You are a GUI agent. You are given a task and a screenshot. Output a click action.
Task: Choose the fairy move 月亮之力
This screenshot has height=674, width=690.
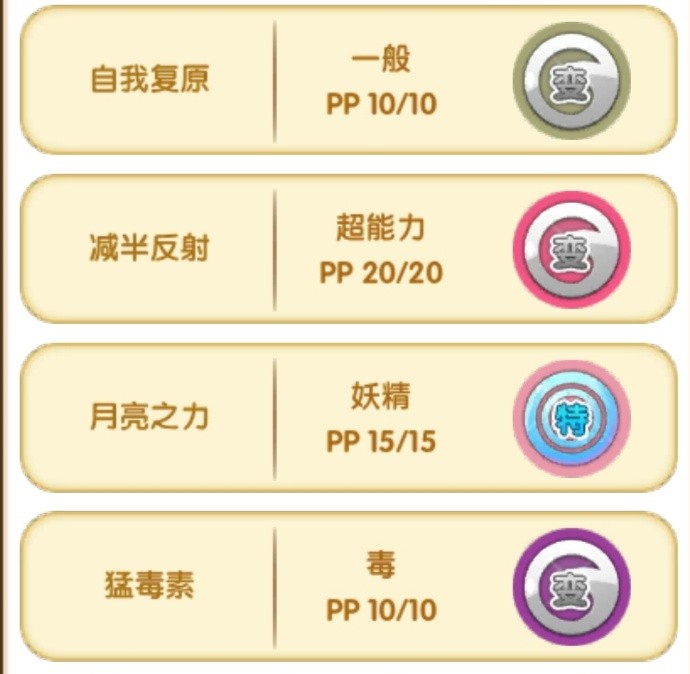pos(150,417)
